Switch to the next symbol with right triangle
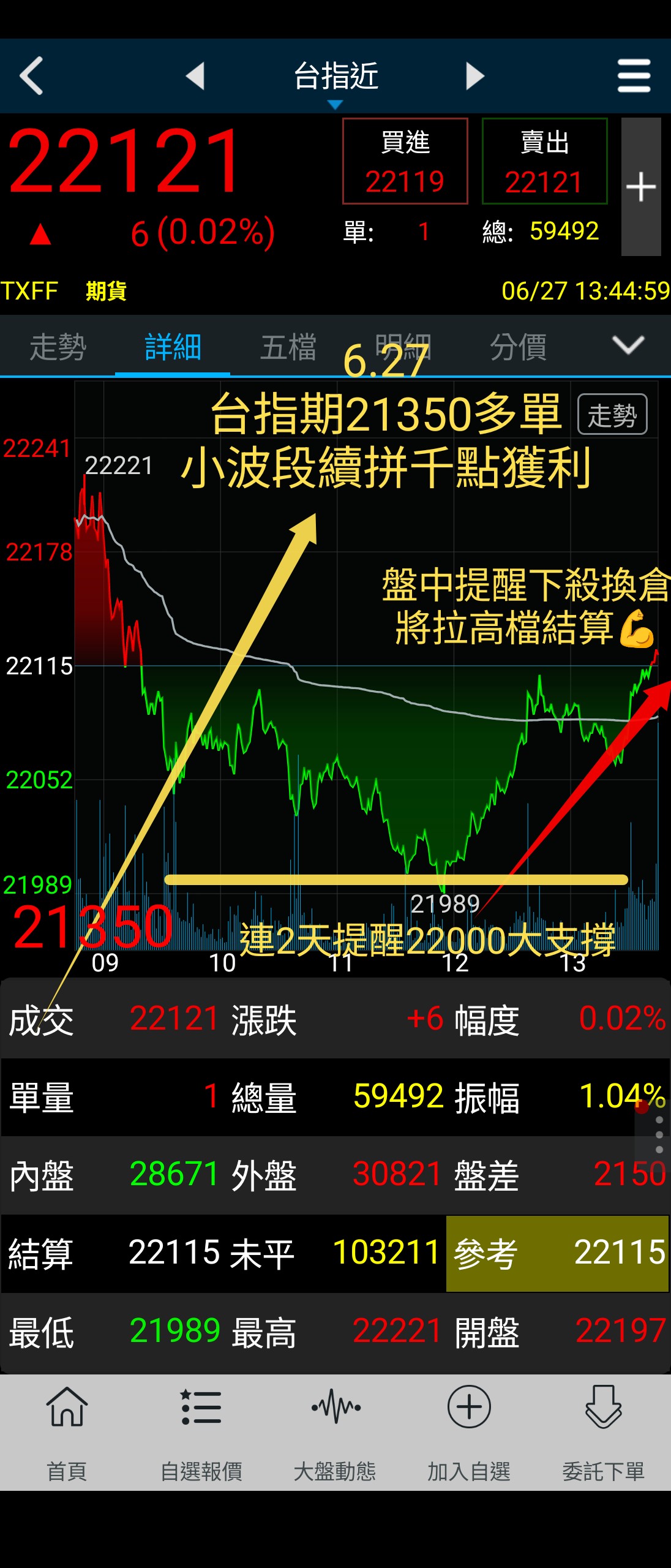Screen dimensions: 671x1568 (474, 77)
